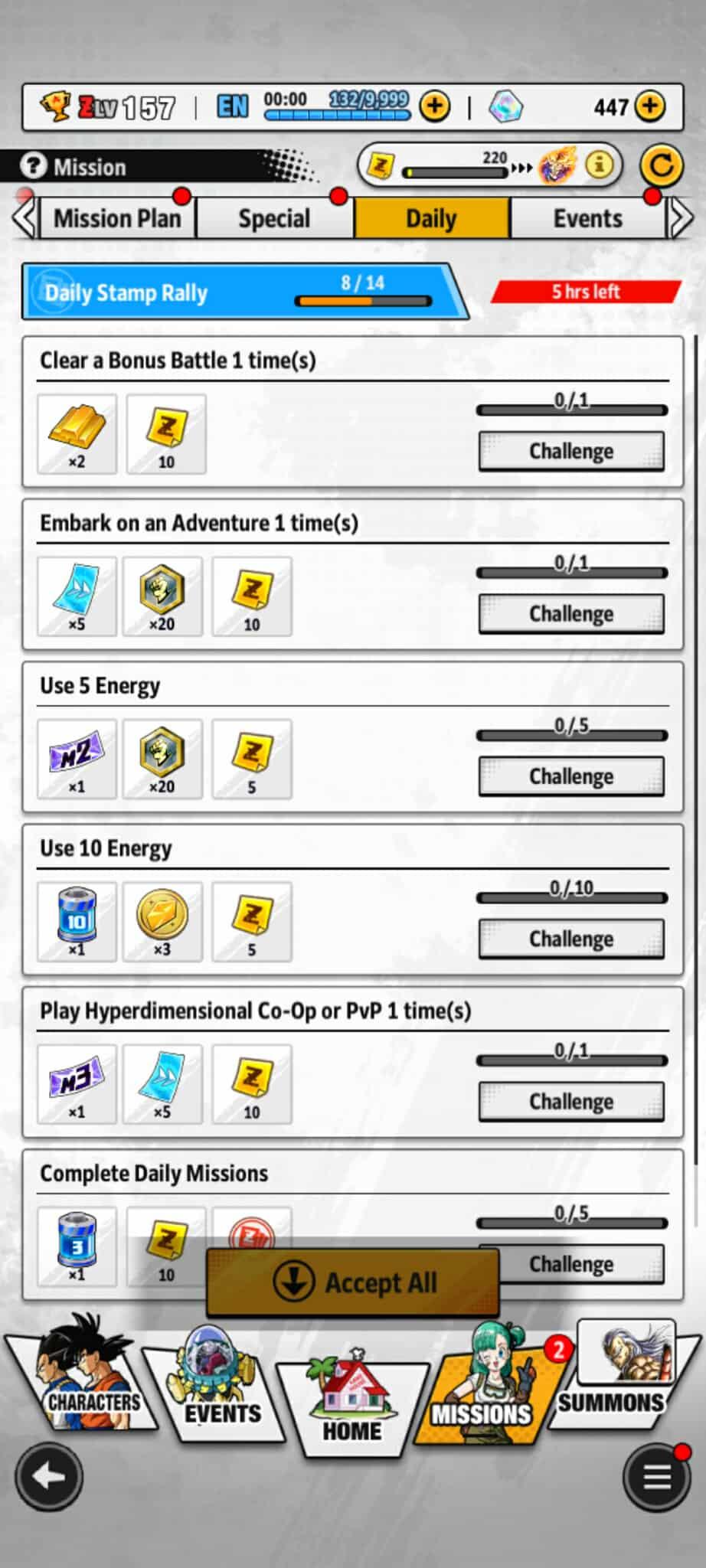
Task: Challenge the Embark on an Adventure mission
Action: (571, 614)
